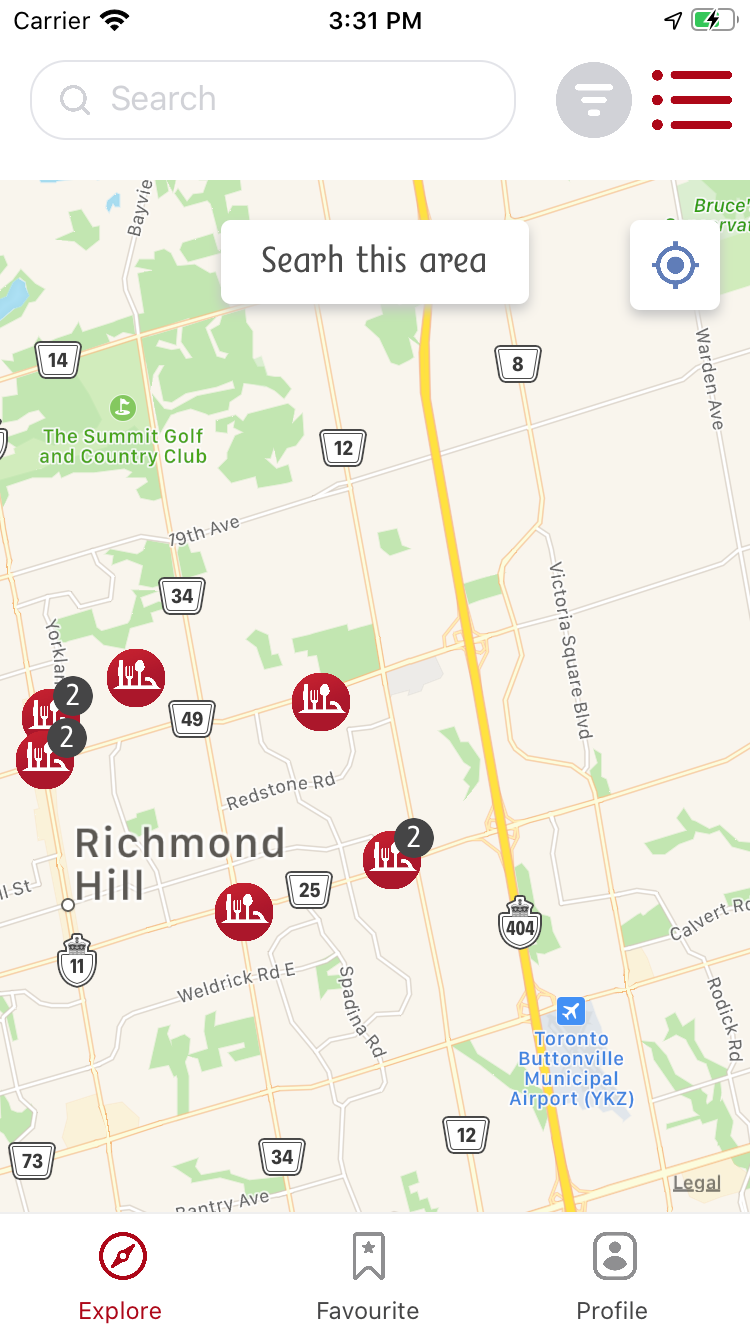750x1334 pixels.
Task: Center the map on my location
Action: [x=674, y=265]
